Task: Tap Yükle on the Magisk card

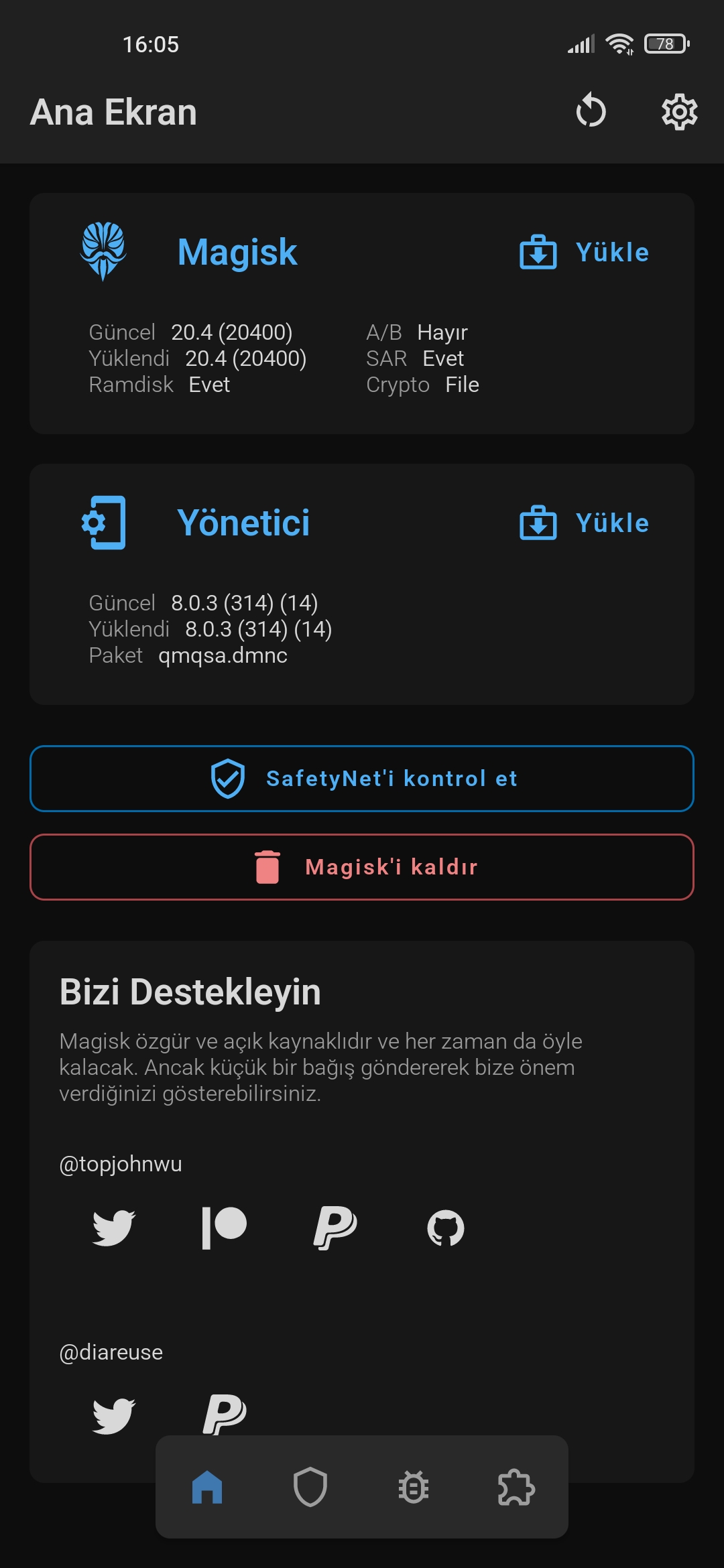Action: click(585, 253)
